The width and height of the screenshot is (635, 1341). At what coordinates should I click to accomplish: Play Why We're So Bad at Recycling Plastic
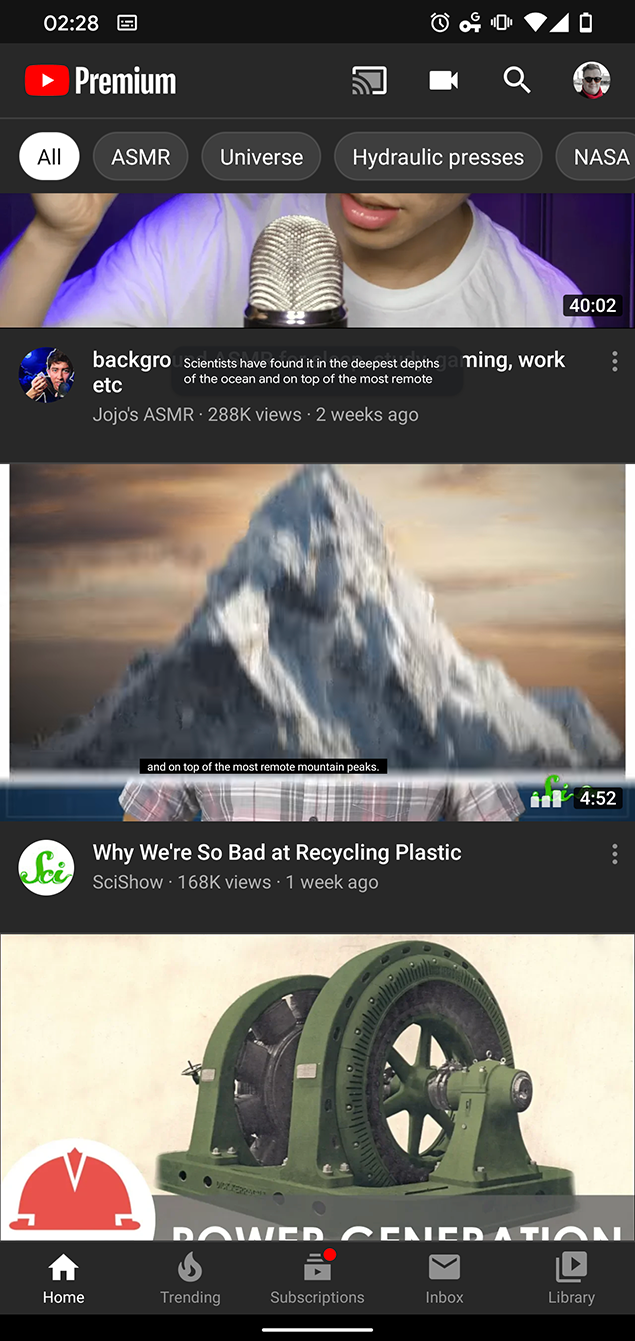coord(317,640)
